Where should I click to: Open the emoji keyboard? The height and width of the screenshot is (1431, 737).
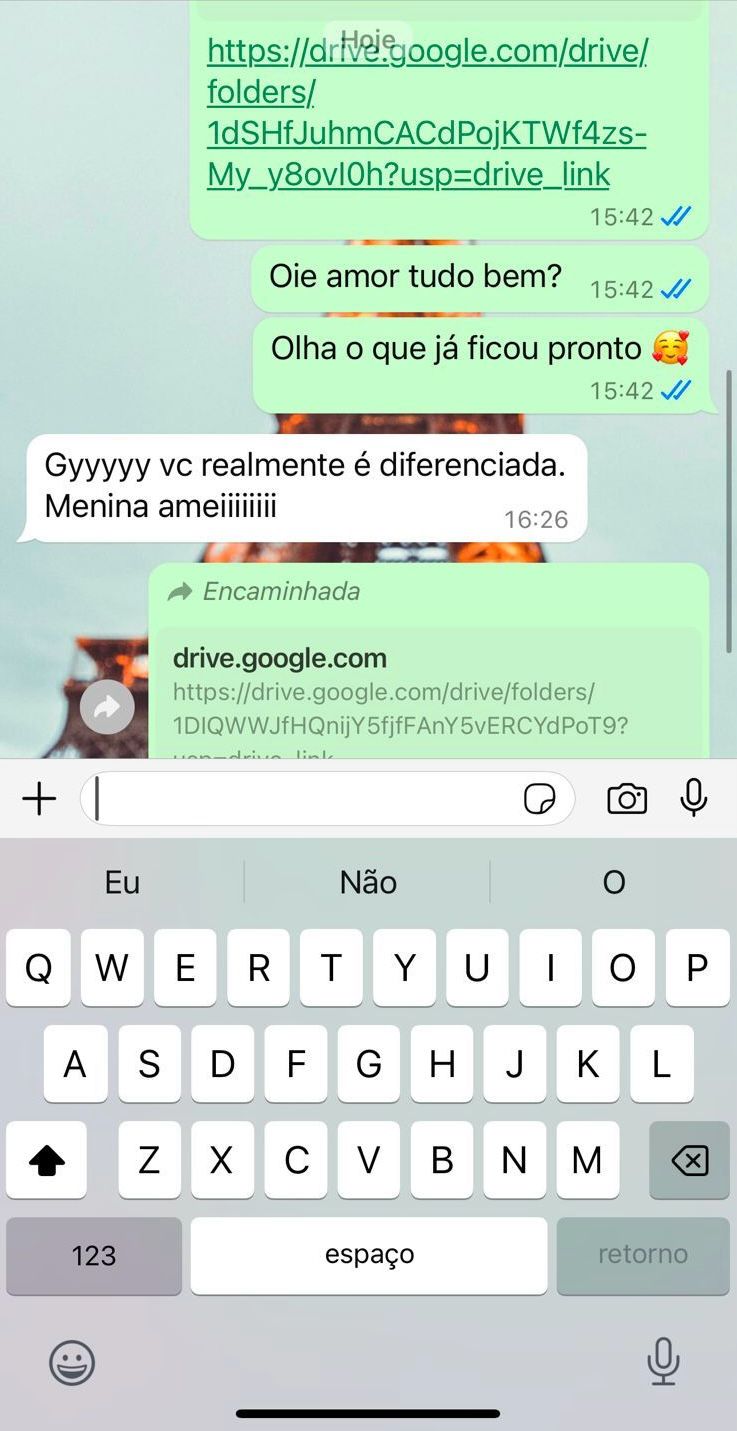pyautogui.click(x=72, y=1362)
